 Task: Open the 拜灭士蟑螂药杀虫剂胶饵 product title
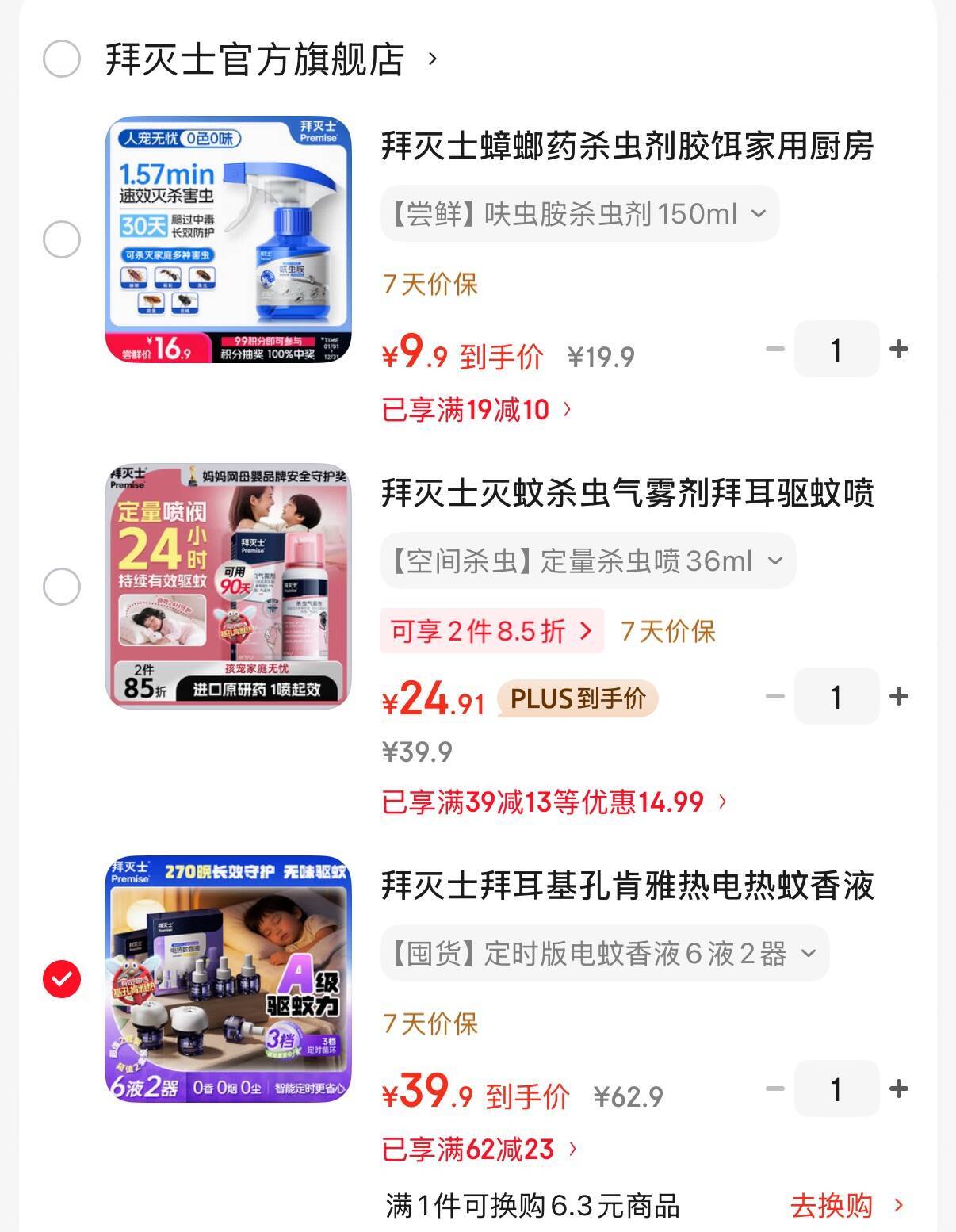coord(627,147)
